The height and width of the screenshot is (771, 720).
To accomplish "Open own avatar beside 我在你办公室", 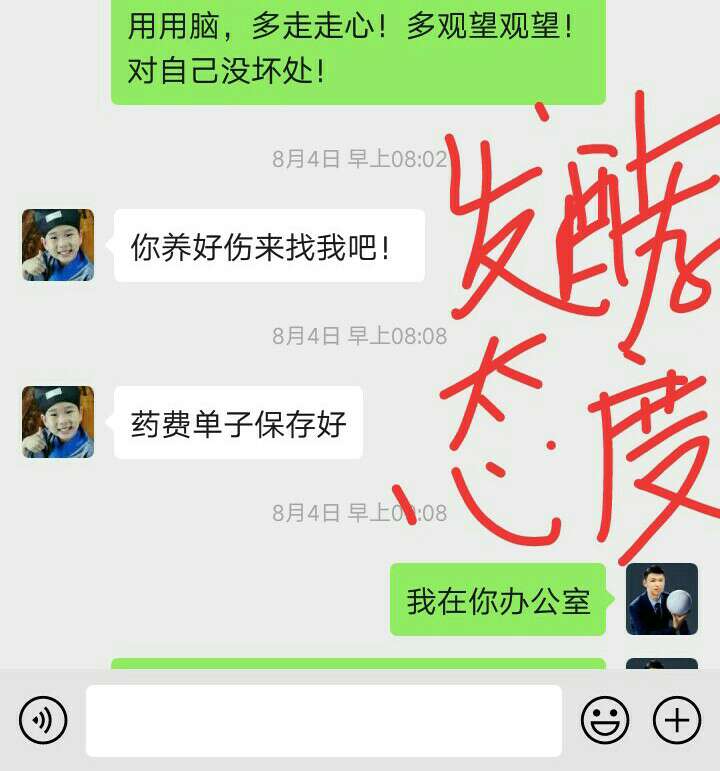I will point(661,599).
